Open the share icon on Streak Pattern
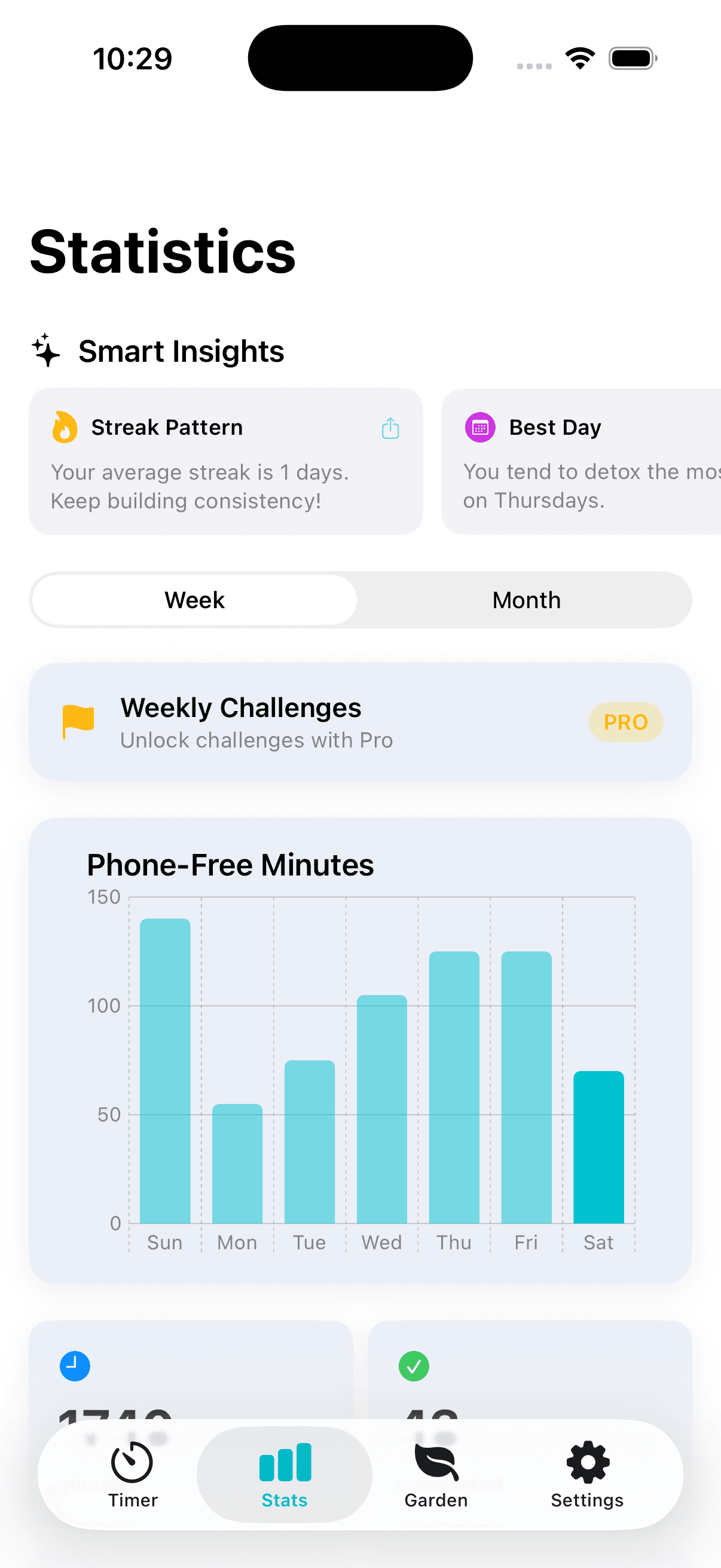721x1568 pixels. point(390,428)
